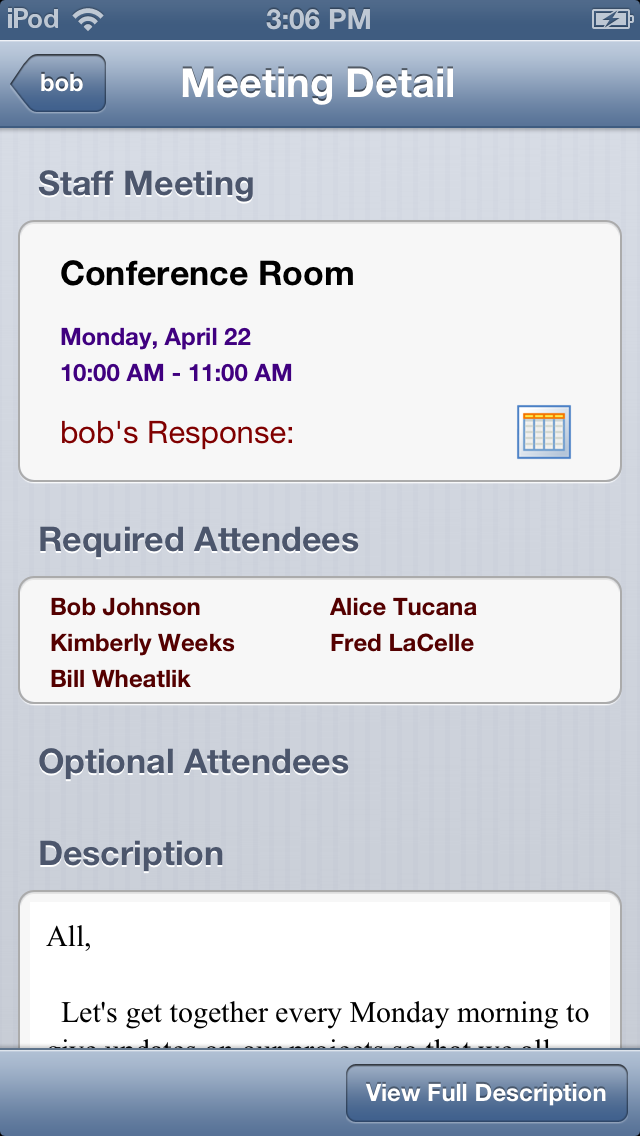This screenshot has width=640, height=1136.
Task: Tap View Full Description
Action: point(486,1093)
